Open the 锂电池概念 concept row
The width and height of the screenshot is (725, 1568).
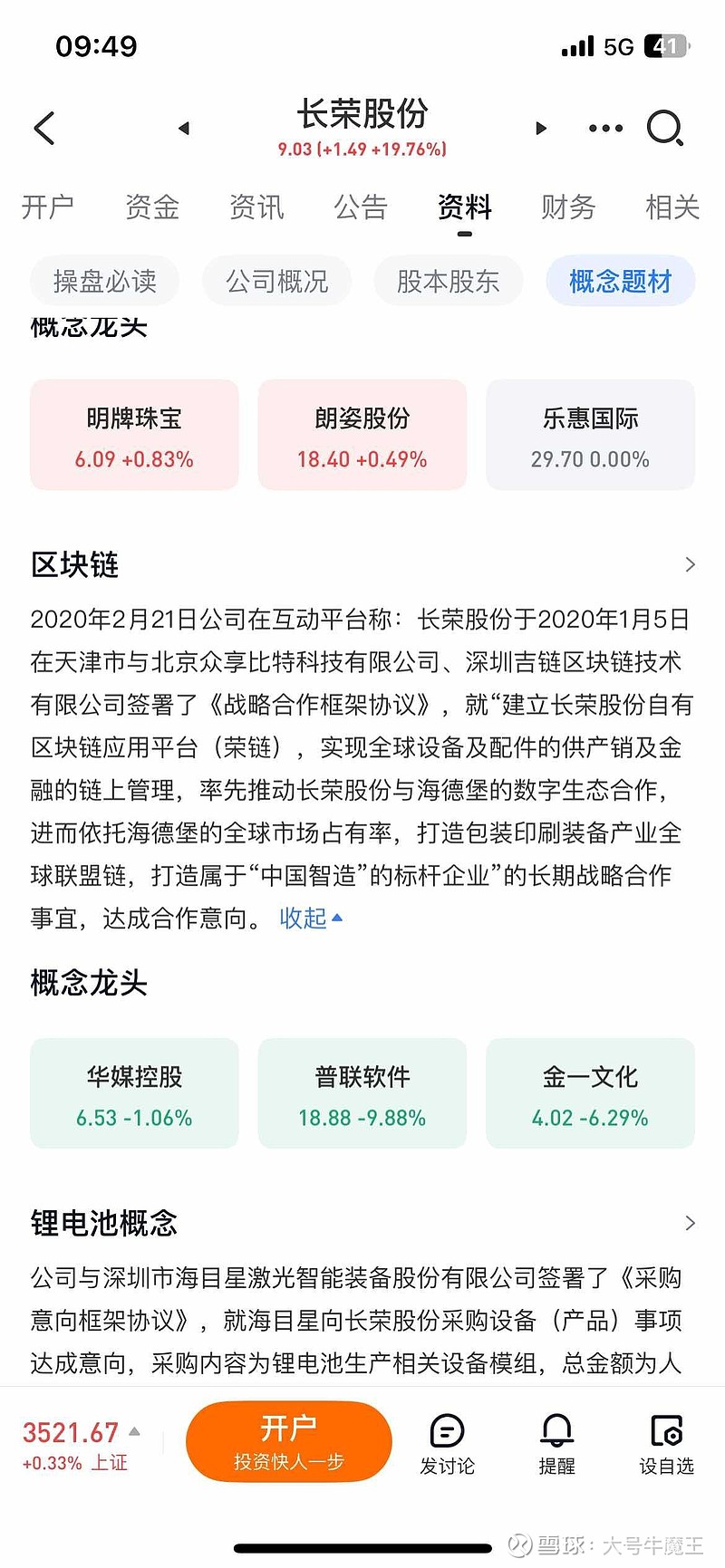tap(362, 1223)
